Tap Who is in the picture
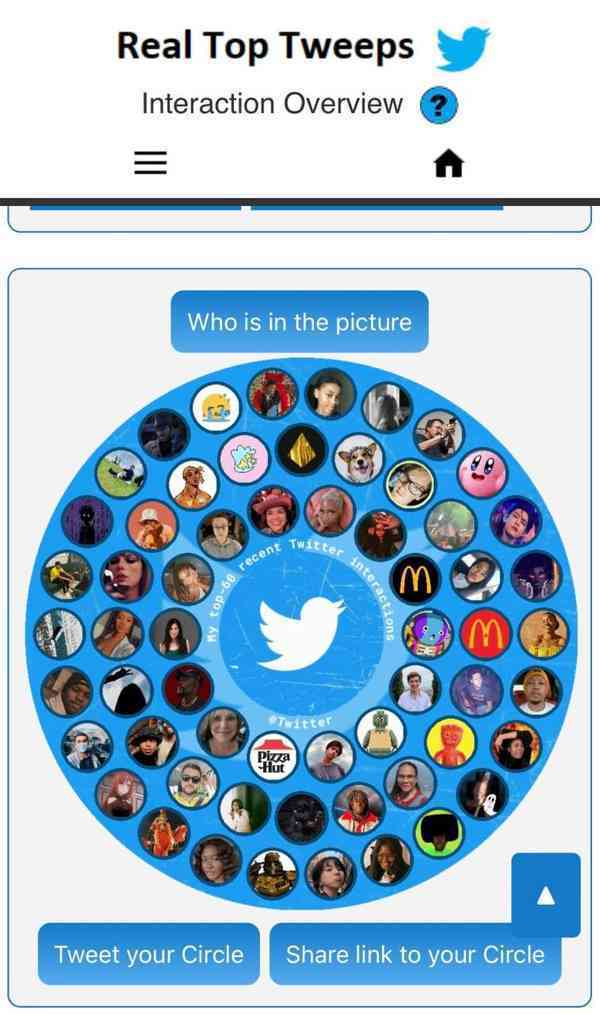The image size is (600, 1014). pos(299,322)
